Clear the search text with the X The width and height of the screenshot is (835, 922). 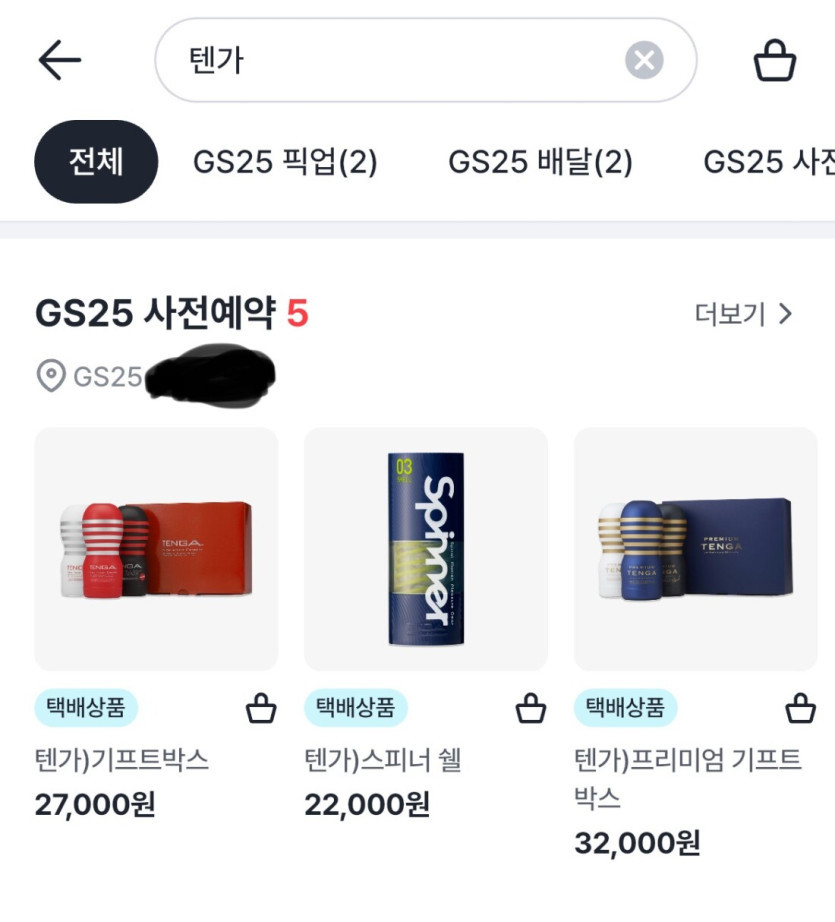point(644,61)
